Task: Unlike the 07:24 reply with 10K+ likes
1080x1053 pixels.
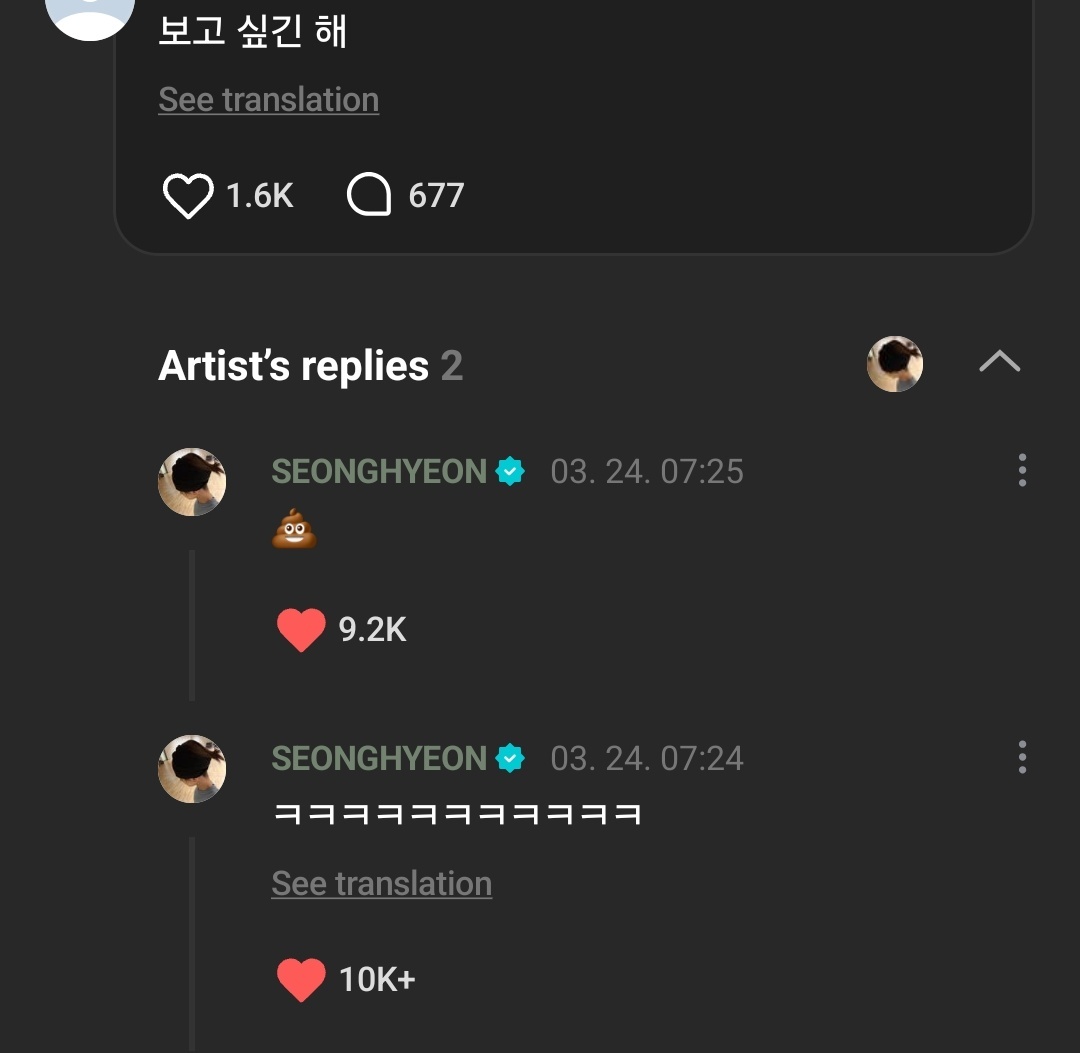Action: [x=301, y=980]
